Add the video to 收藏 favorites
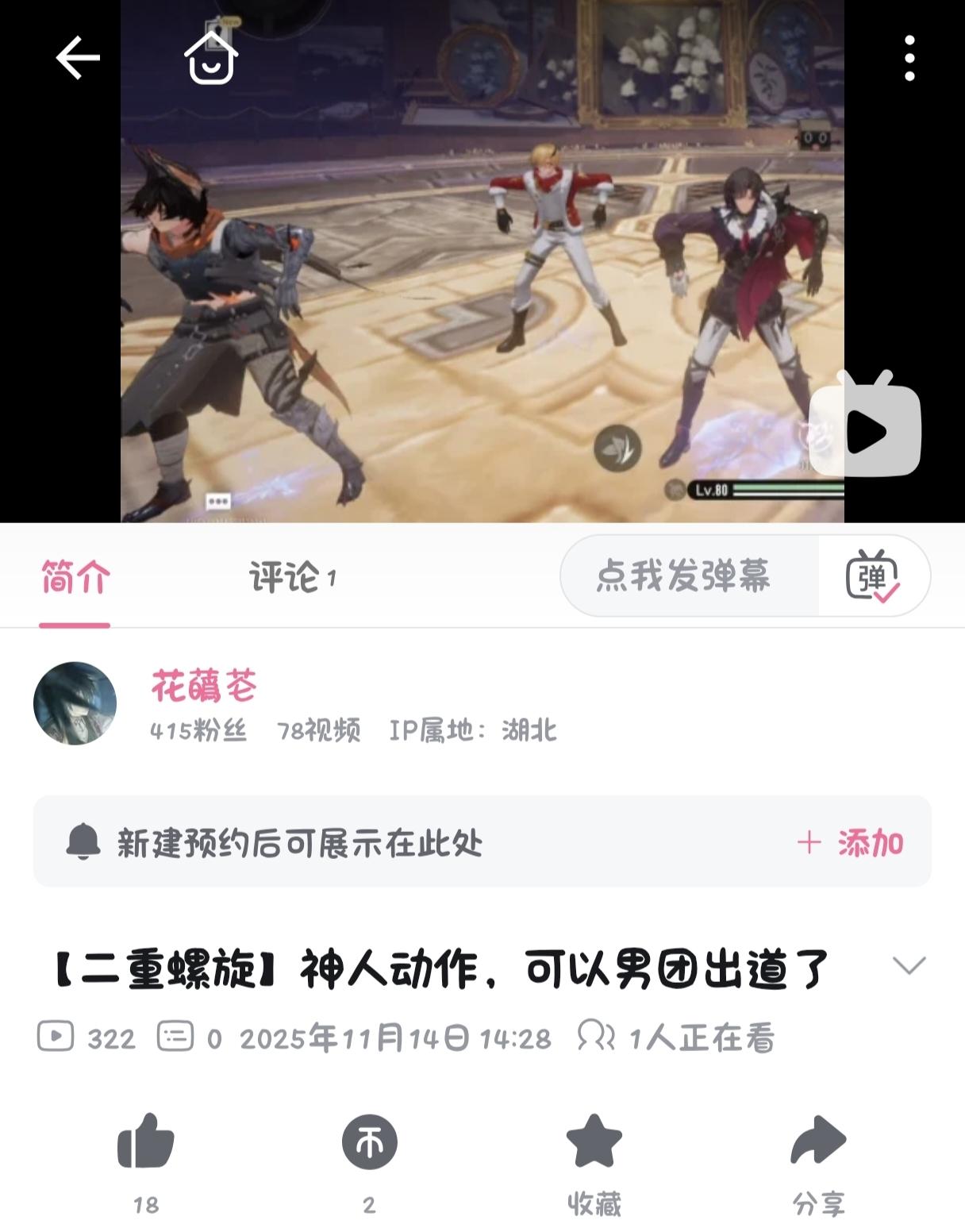 pyautogui.click(x=594, y=1143)
